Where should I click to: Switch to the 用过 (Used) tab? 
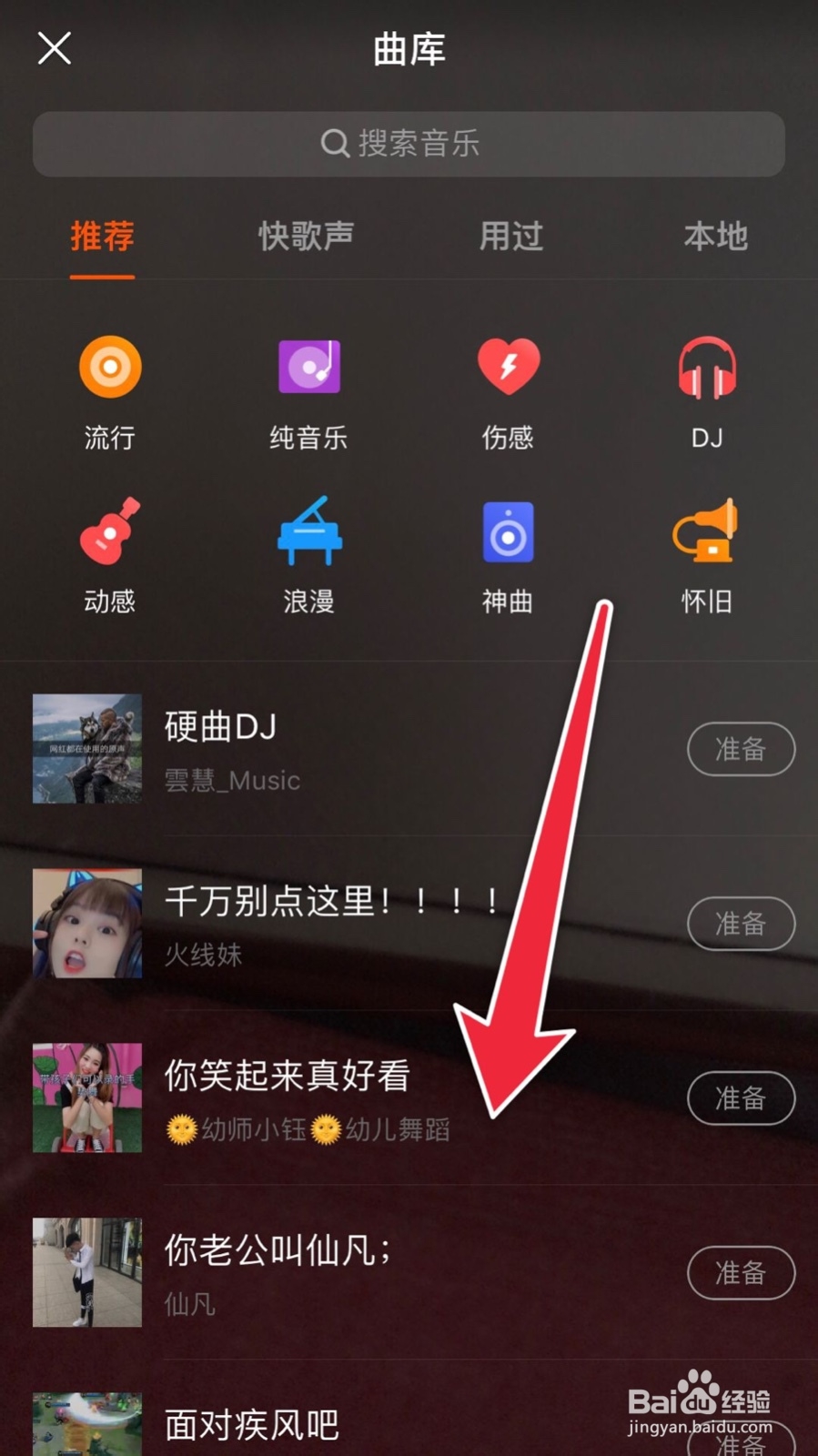(510, 237)
